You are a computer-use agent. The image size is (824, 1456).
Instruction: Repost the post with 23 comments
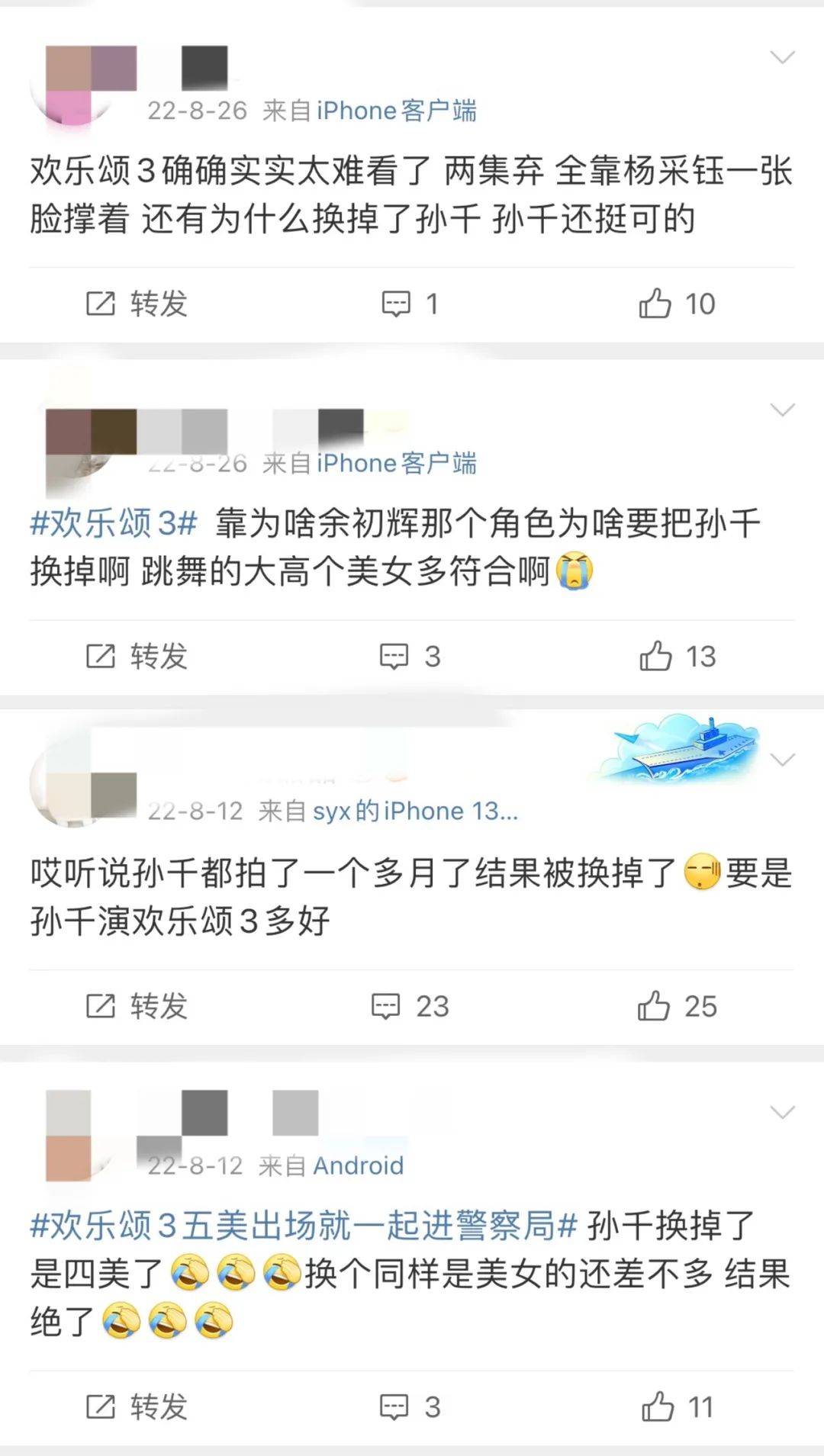pyautogui.click(x=137, y=1007)
